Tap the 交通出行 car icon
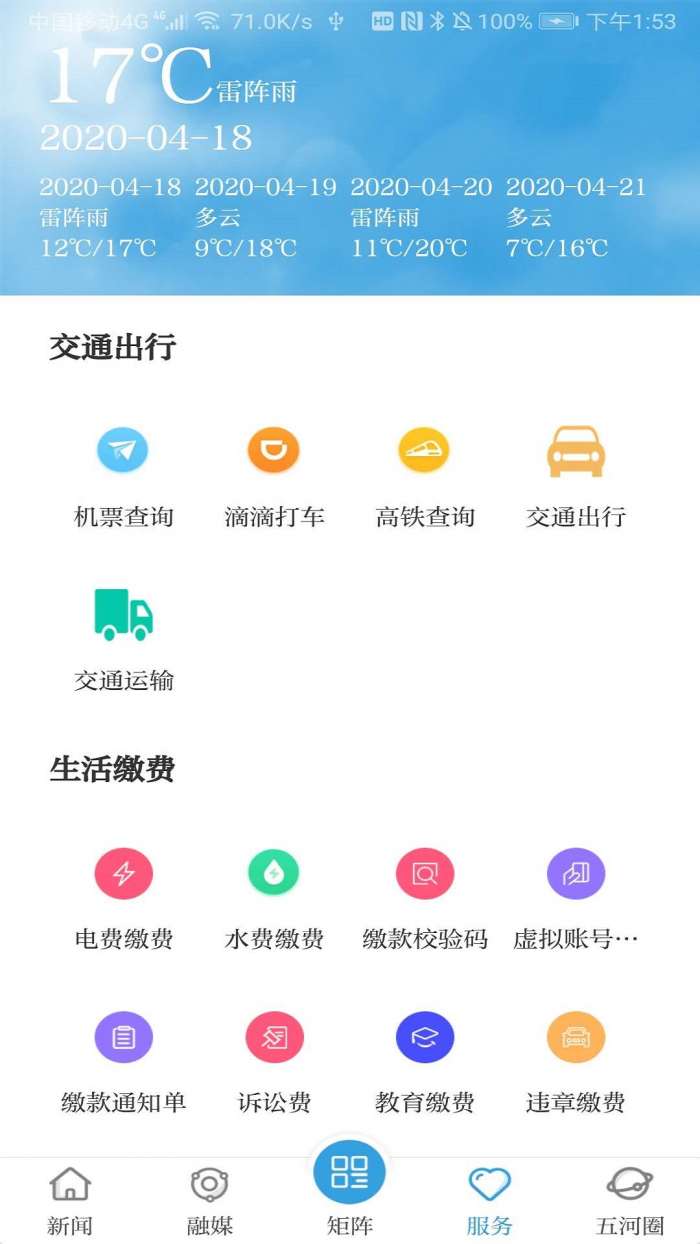 [x=576, y=451]
